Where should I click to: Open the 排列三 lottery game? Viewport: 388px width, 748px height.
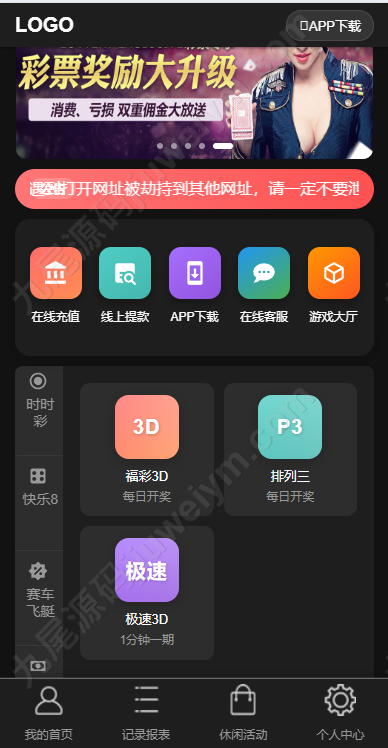290,449
